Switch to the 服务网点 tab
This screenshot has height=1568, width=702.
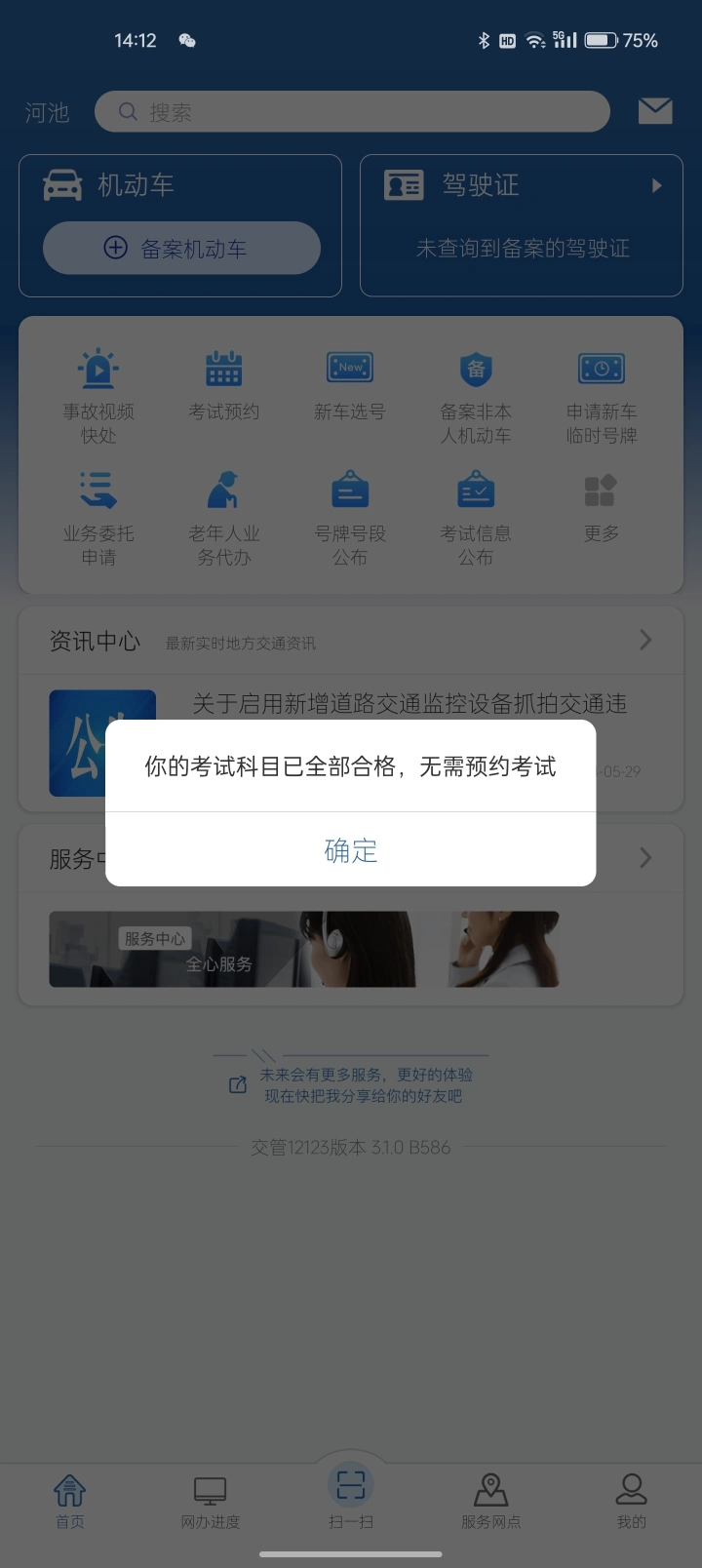tap(491, 1503)
